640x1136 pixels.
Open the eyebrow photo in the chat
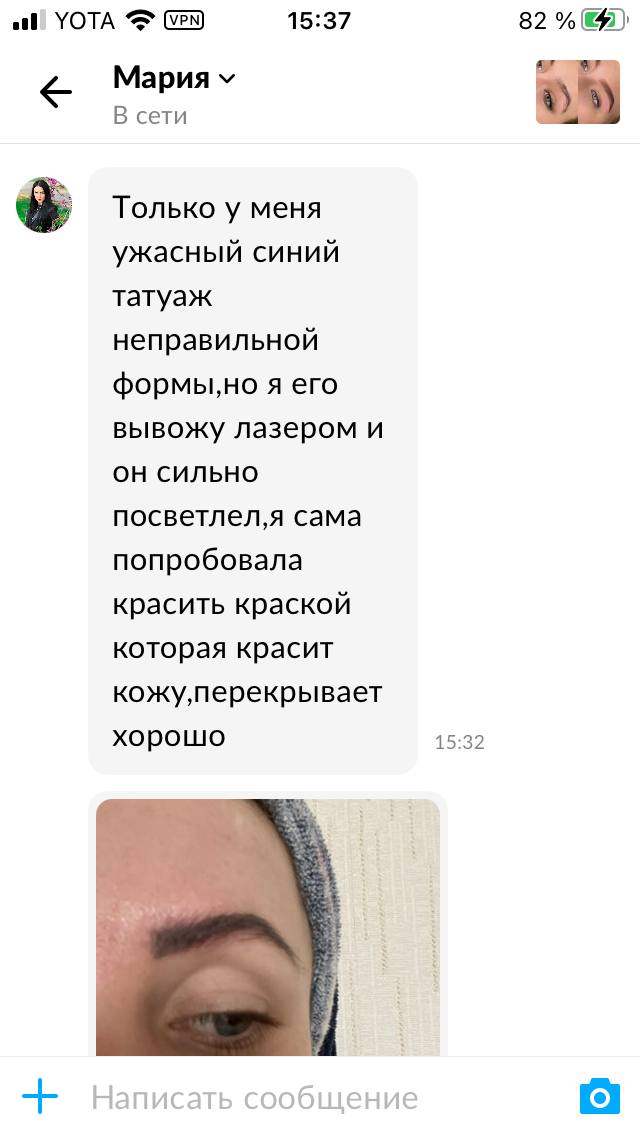pyautogui.click(x=267, y=927)
